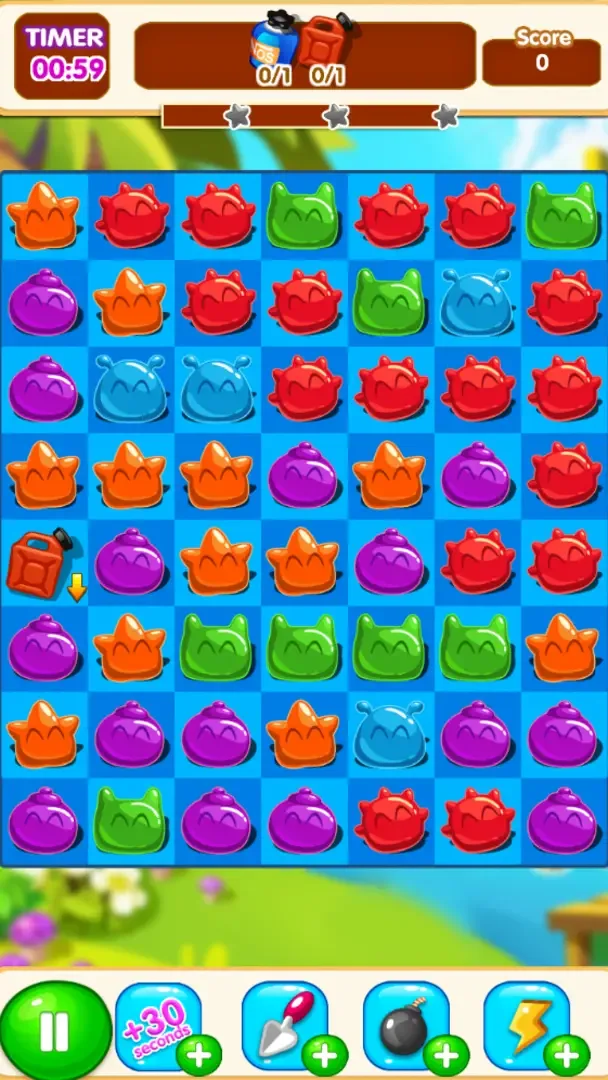Use the lightning bolt booster
This screenshot has width=608, height=1080.
tap(526, 1024)
